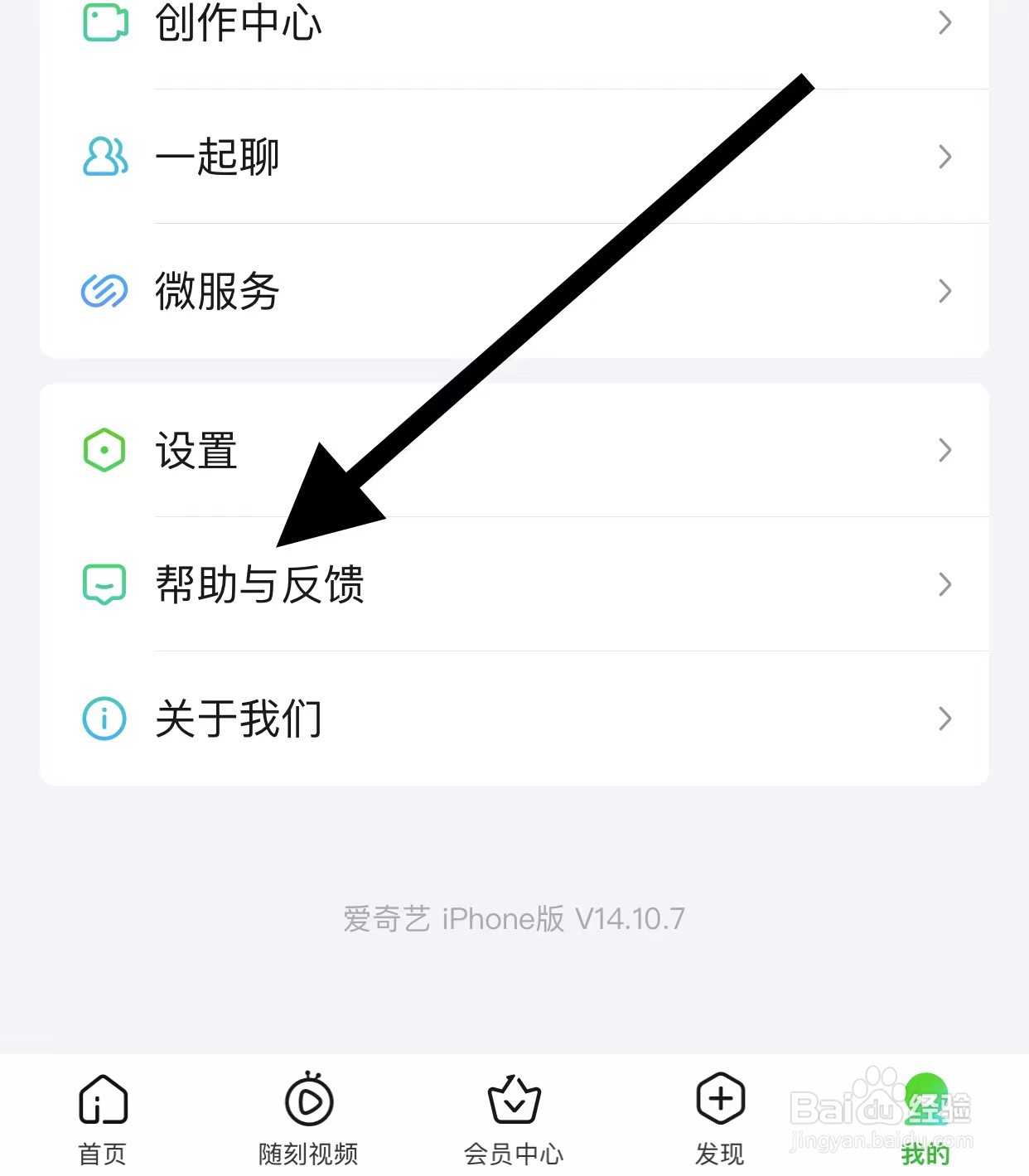Click the 微服务 link icon
This screenshot has width=1029, height=1176.
pos(103,291)
